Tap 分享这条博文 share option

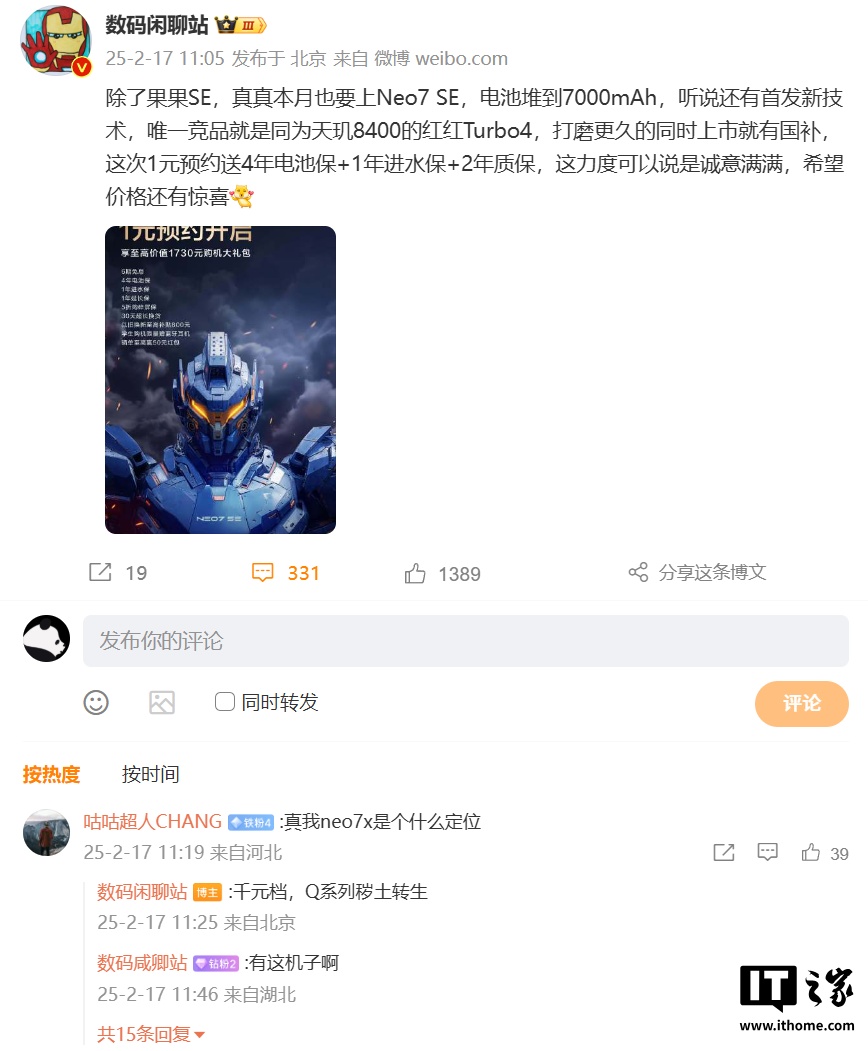(697, 572)
